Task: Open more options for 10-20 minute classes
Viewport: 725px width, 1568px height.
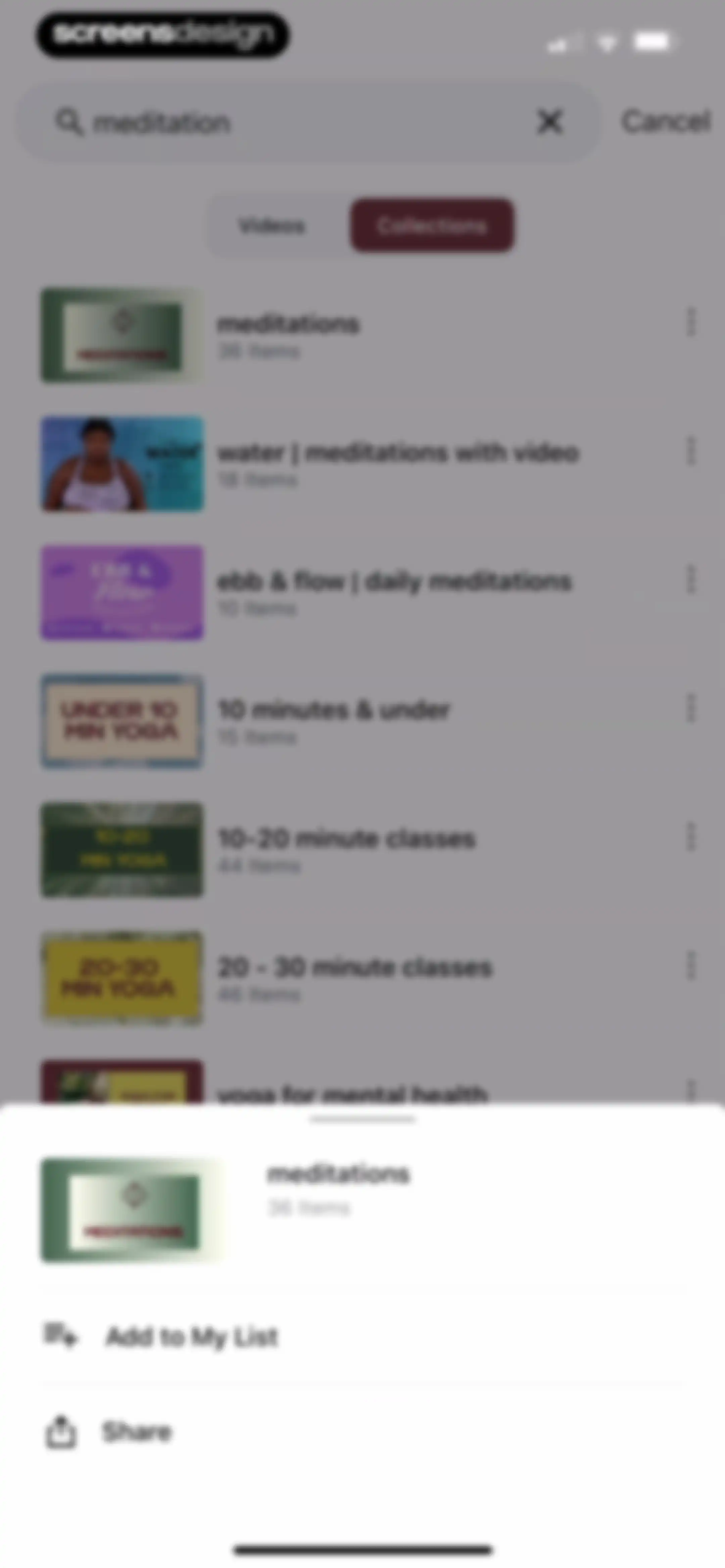Action: (690, 837)
